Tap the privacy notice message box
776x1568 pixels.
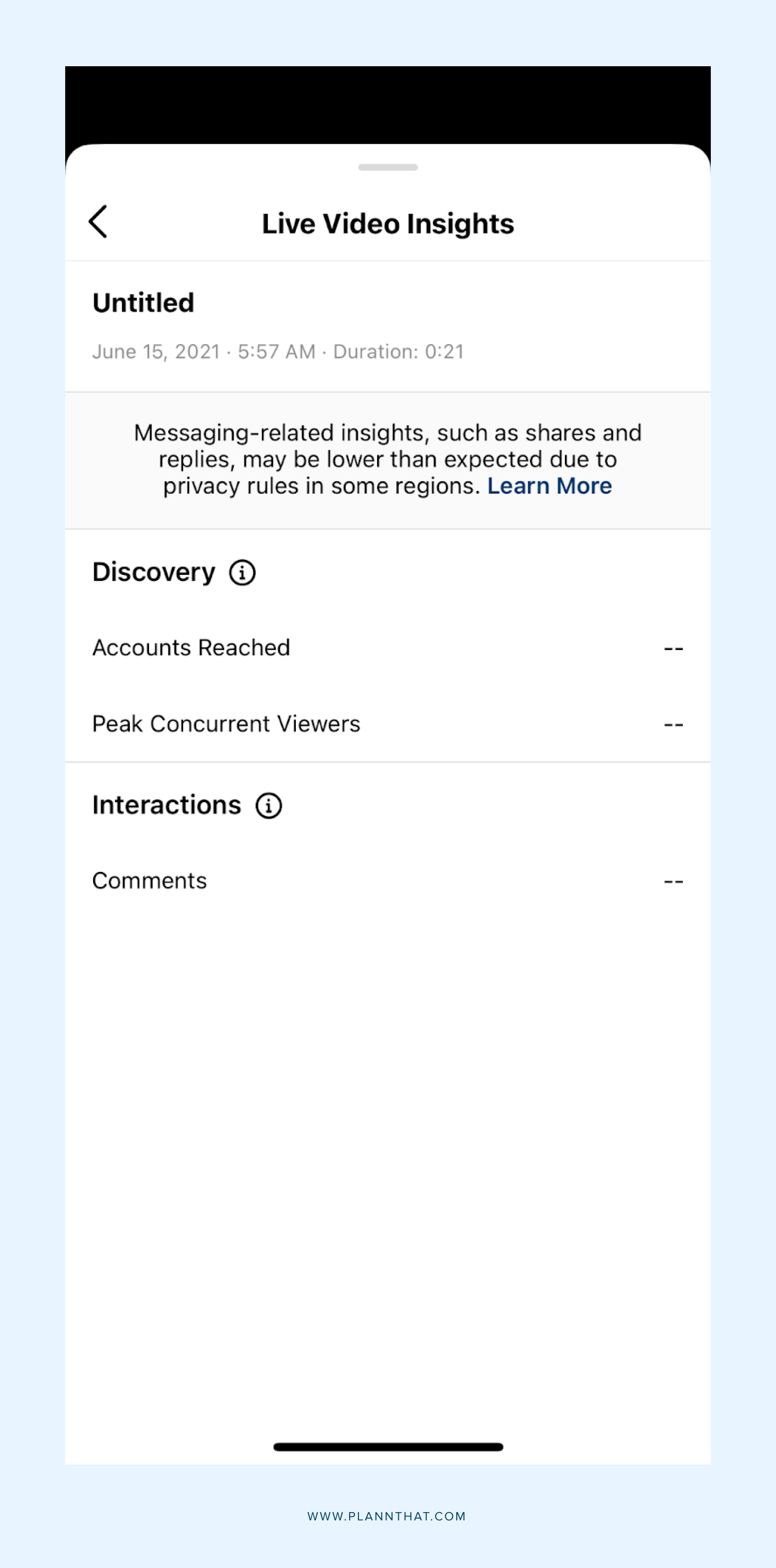(x=387, y=458)
